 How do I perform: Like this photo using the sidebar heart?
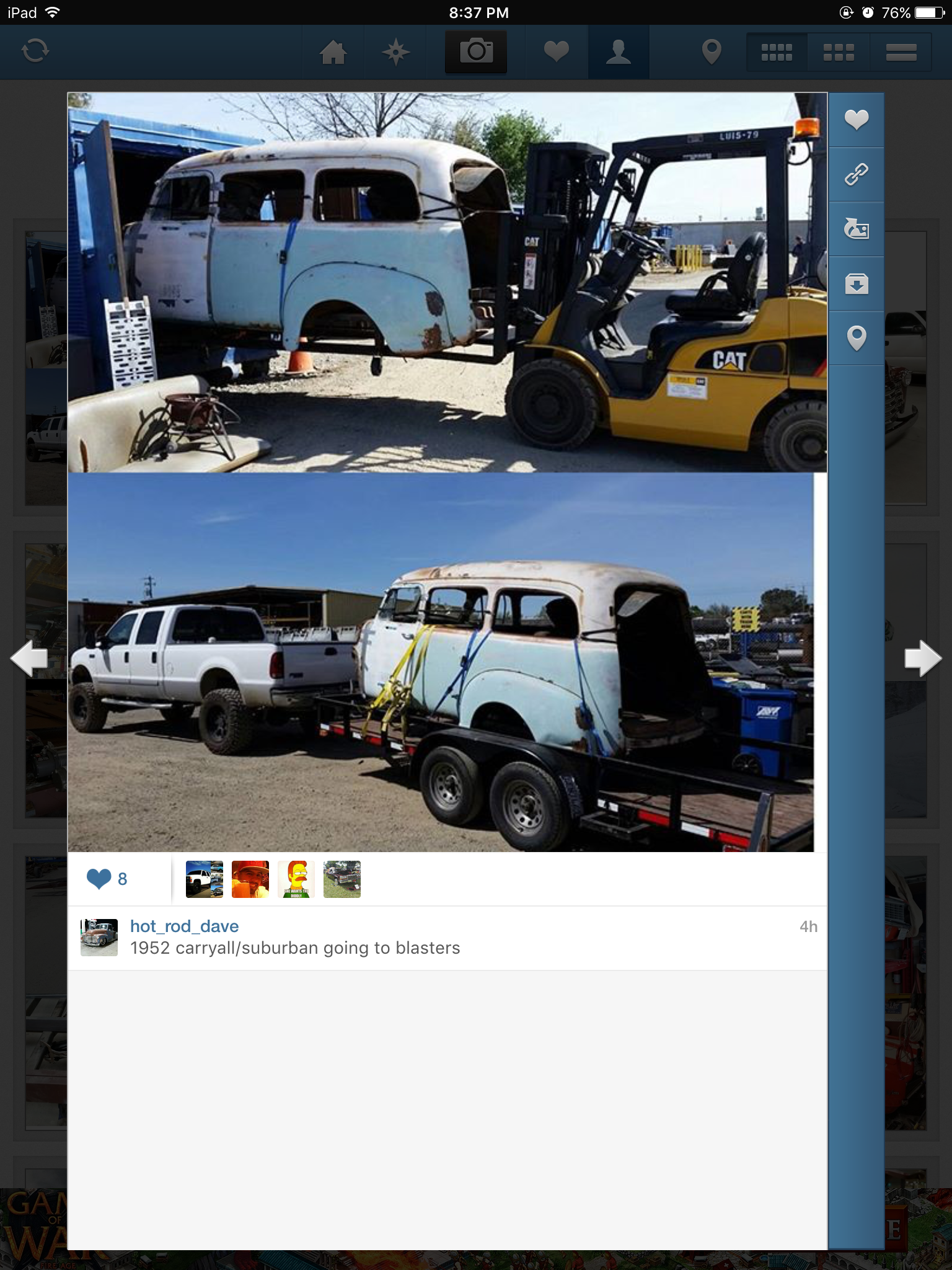(857, 120)
